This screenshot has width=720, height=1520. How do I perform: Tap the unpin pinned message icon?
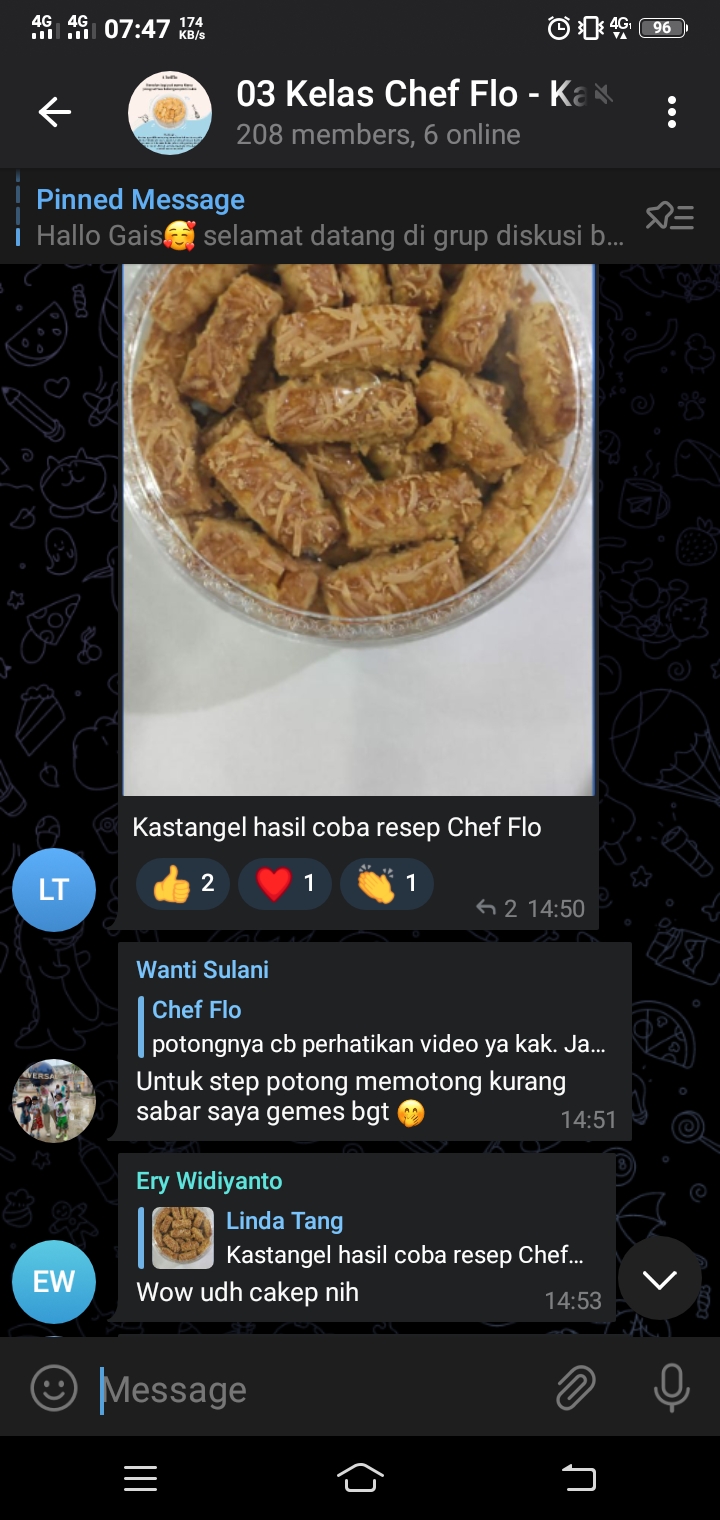pyautogui.click(x=669, y=217)
